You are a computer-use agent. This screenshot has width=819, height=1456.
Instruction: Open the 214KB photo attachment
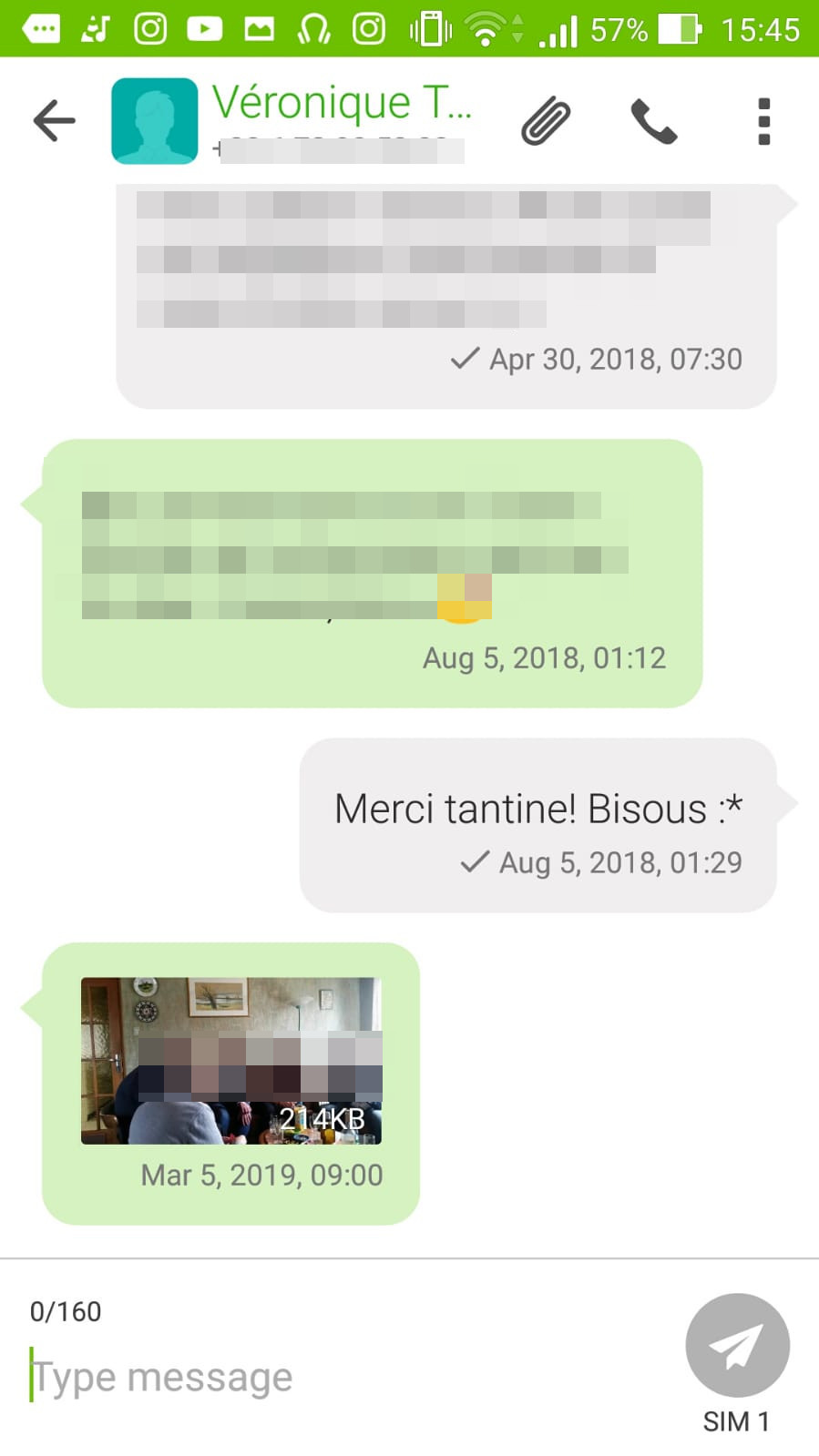tap(231, 1060)
